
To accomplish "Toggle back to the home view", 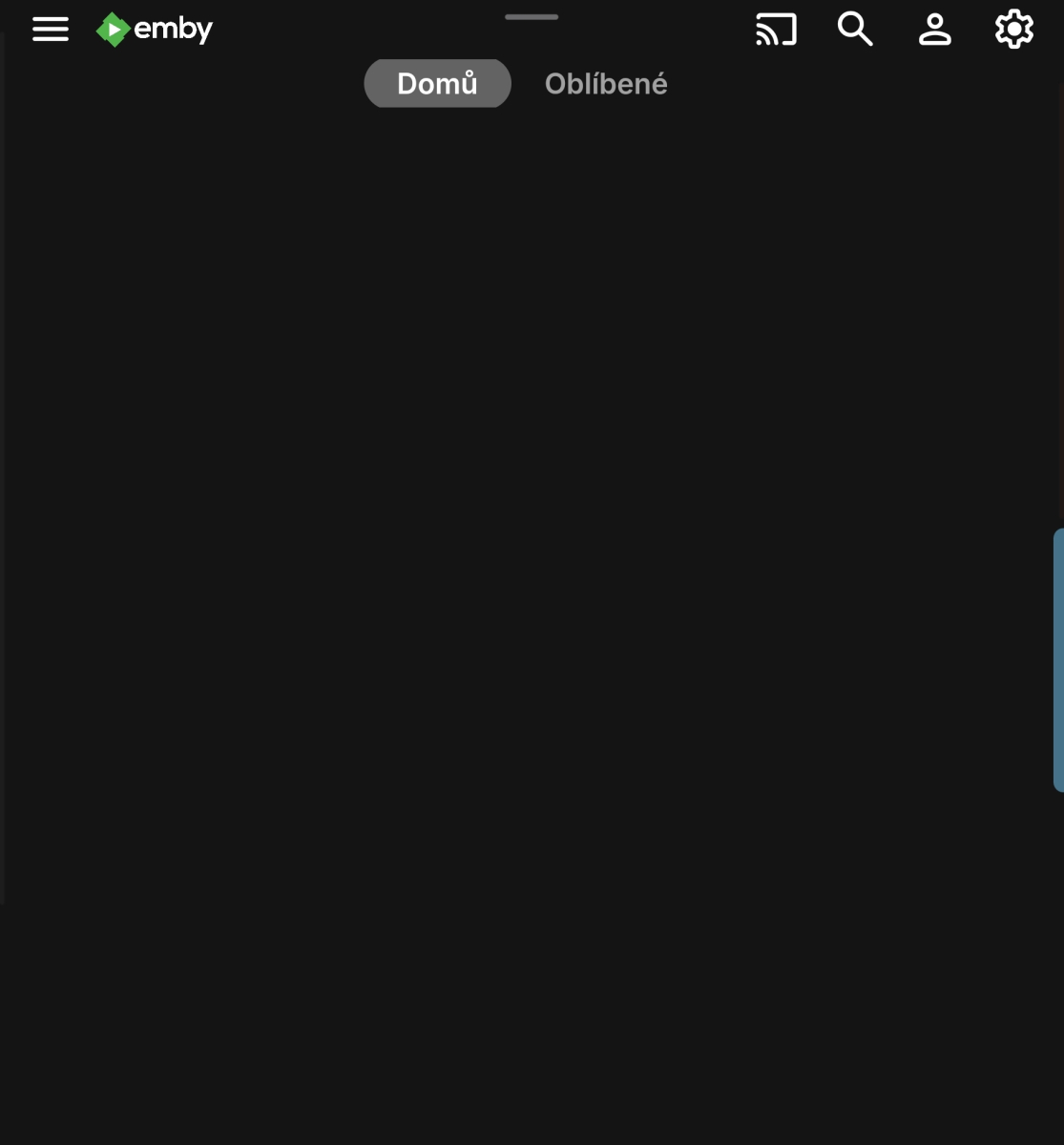I will pos(436,83).
